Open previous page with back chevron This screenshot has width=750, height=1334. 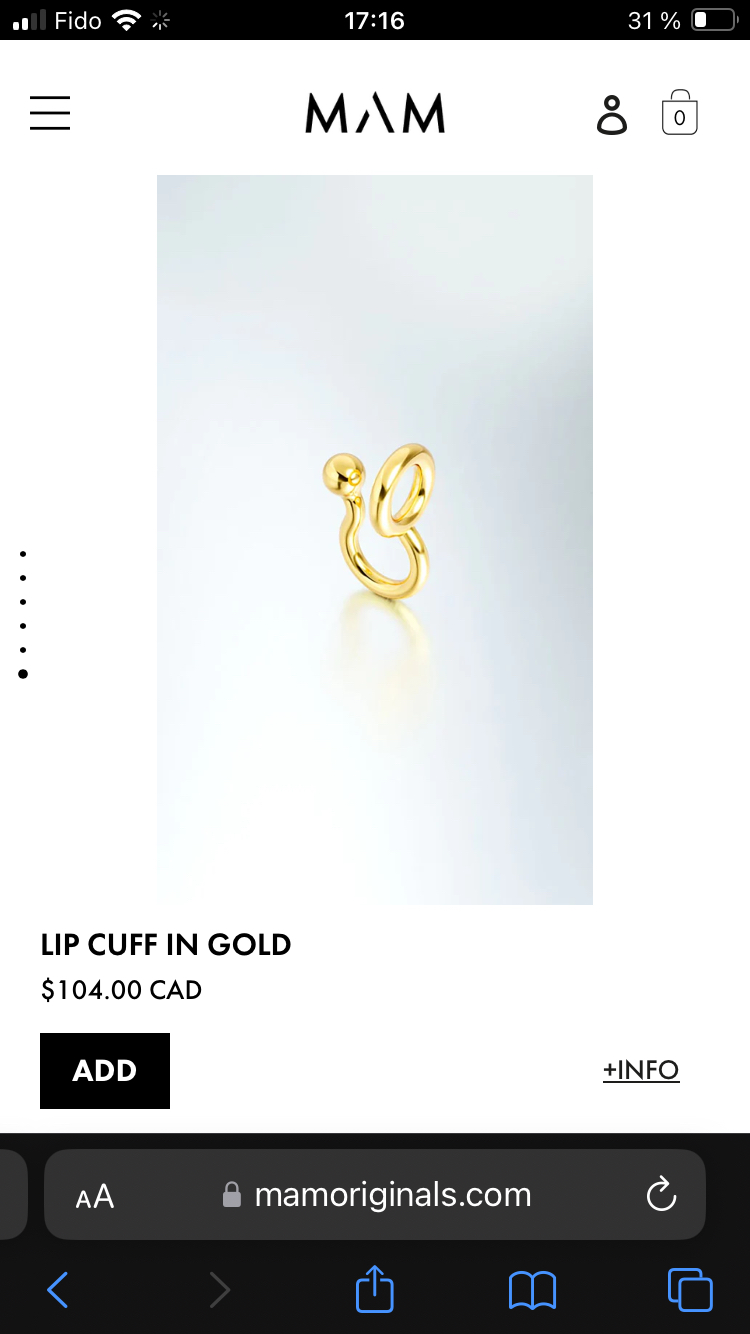(x=57, y=1290)
